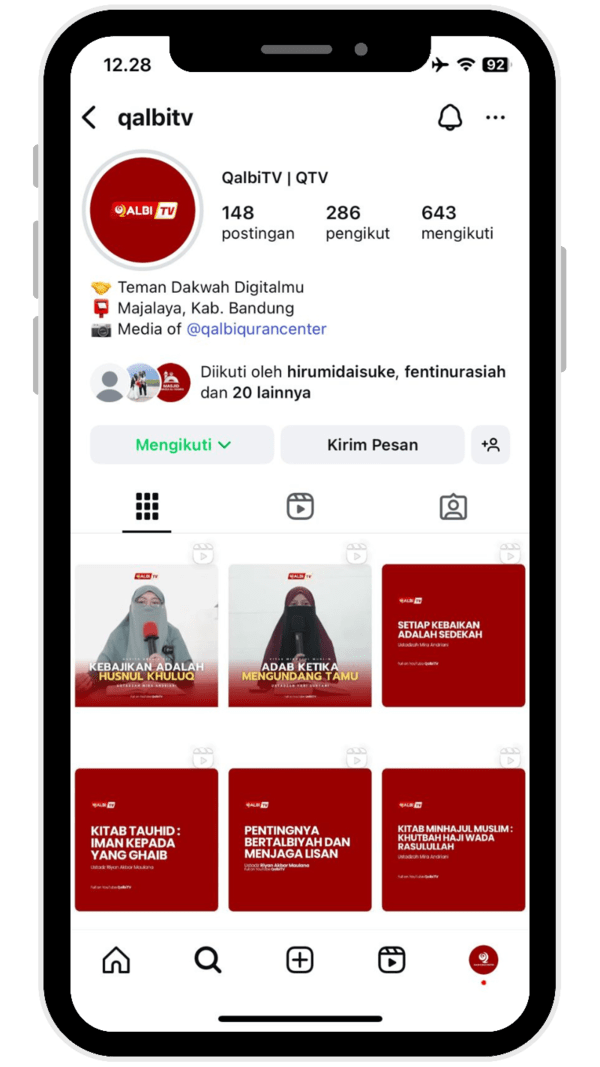
Task: Open the Kitab Tauhid post
Action: 146,839
